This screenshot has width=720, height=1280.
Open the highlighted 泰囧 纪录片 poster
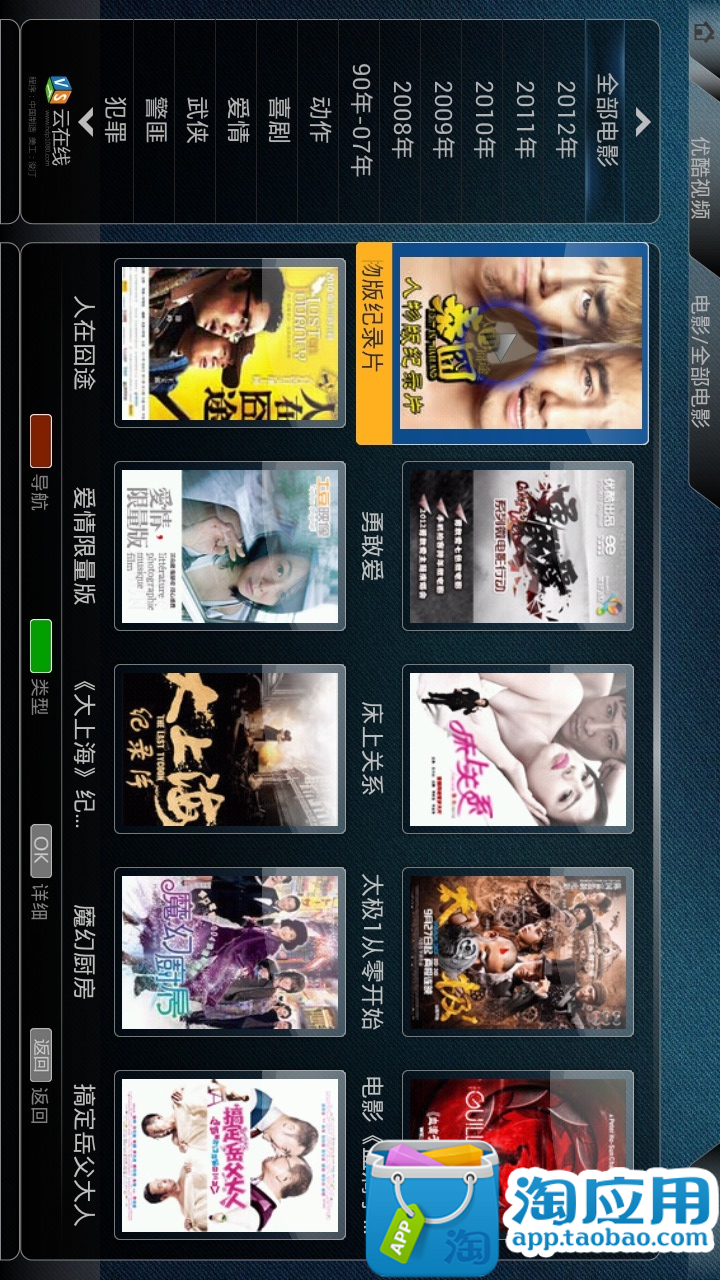click(520, 343)
